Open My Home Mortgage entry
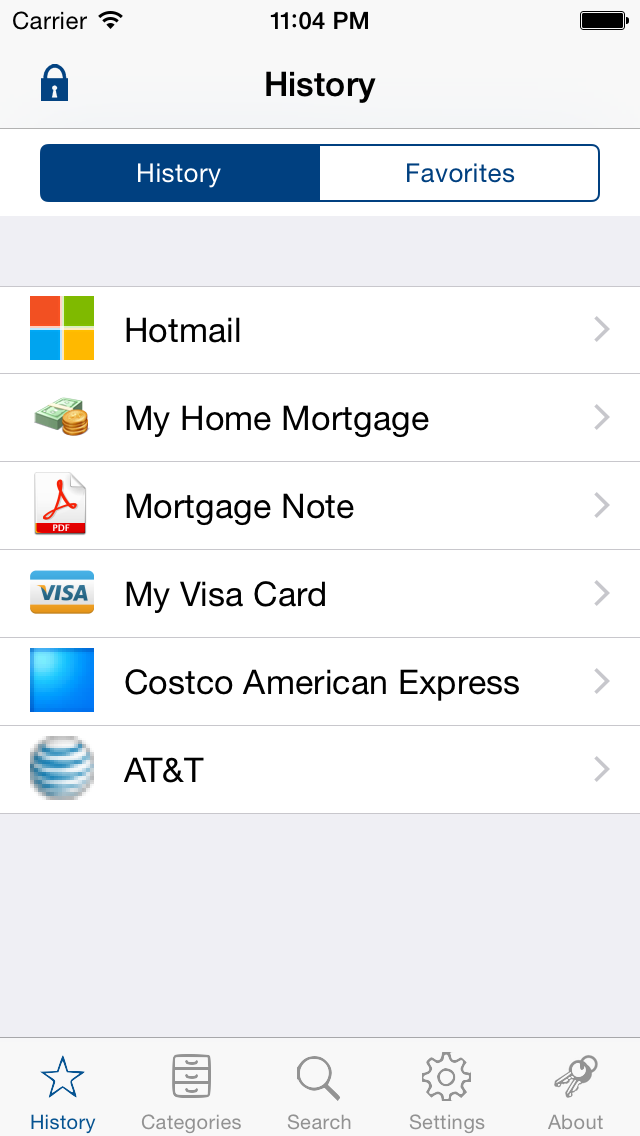This screenshot has width=640, height=1136. 320,418
